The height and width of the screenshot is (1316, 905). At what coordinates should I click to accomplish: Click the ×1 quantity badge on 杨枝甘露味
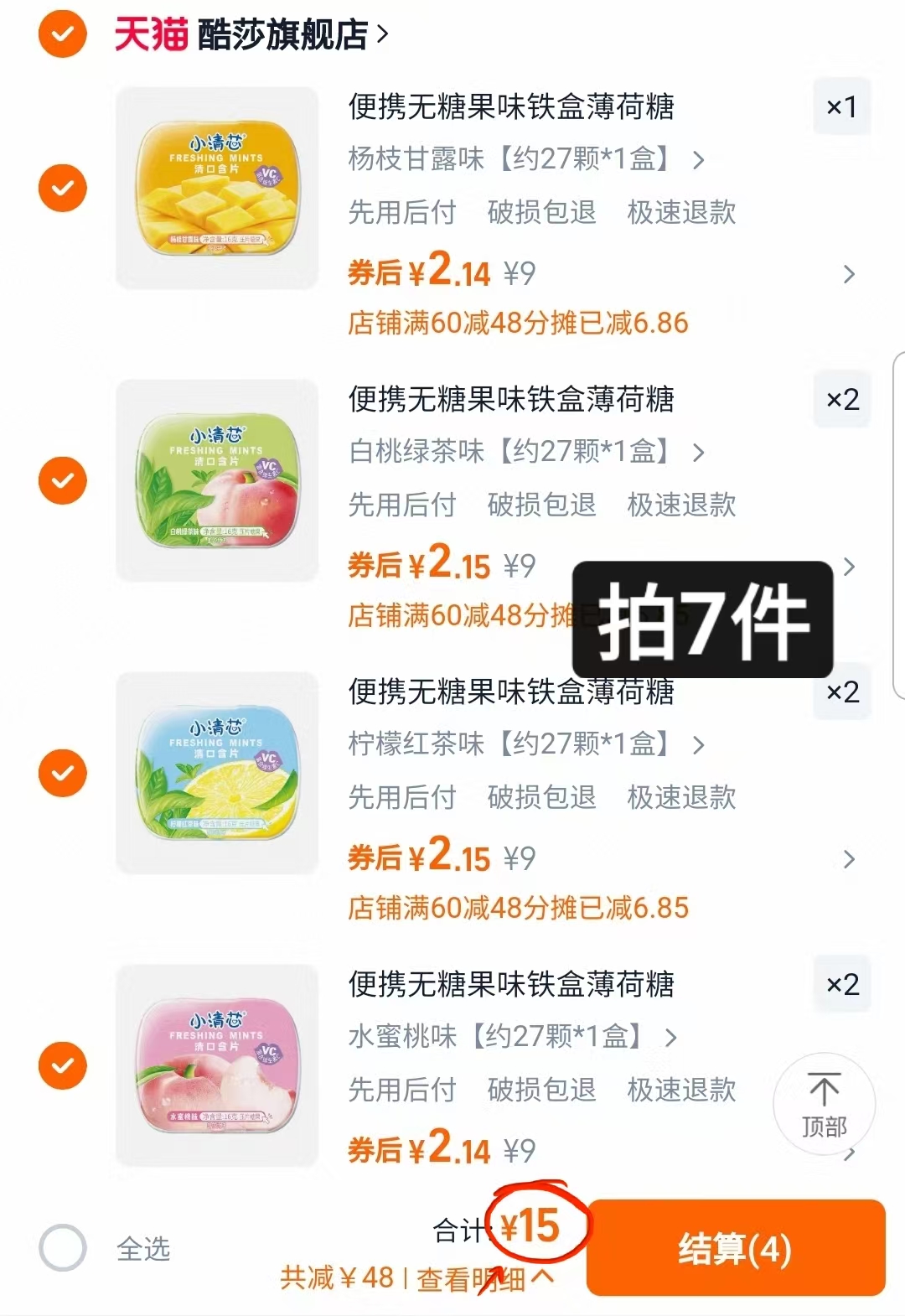coord(842,106)
